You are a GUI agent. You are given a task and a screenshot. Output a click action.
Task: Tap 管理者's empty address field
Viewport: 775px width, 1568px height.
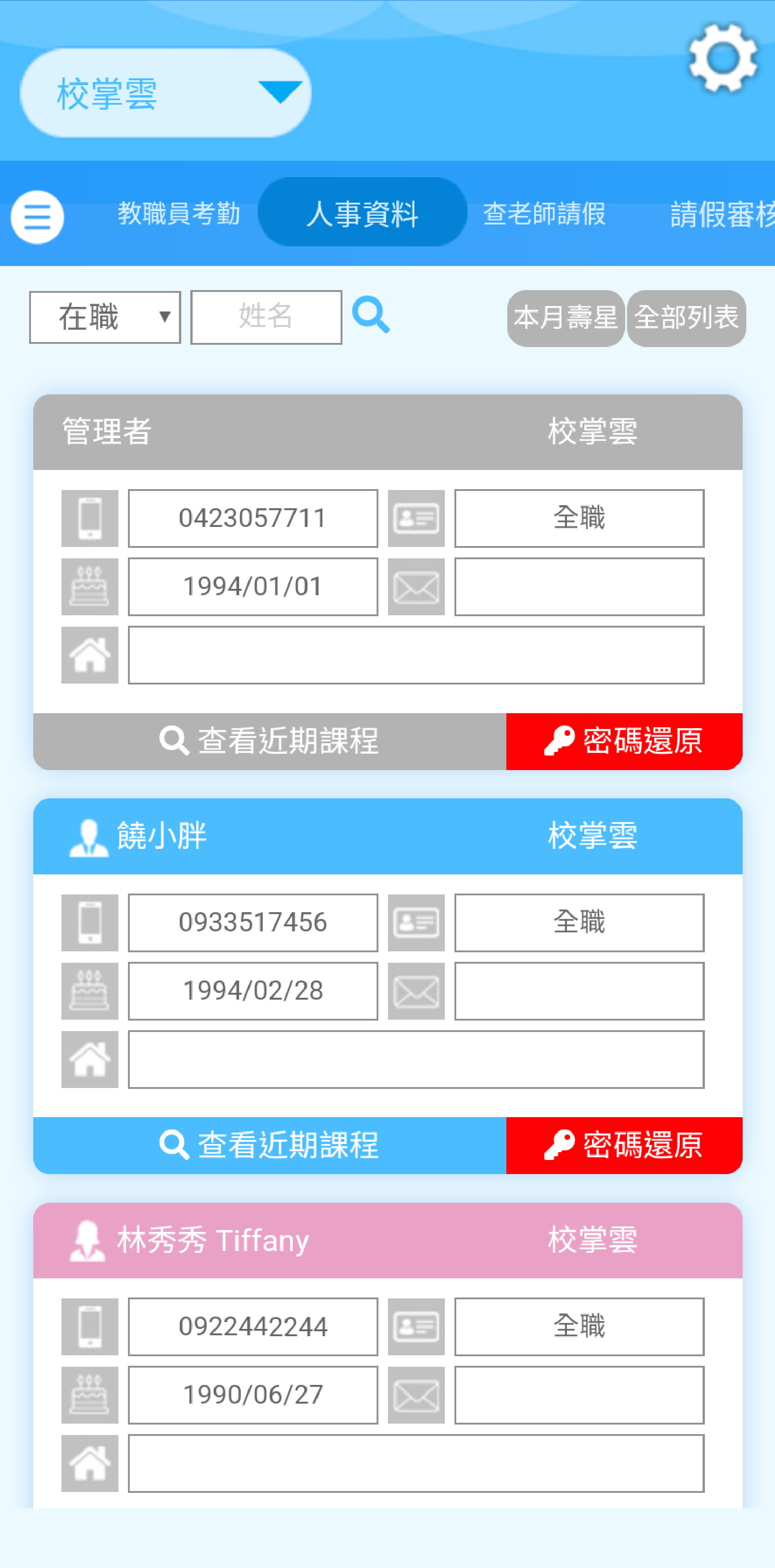point(416,655)
